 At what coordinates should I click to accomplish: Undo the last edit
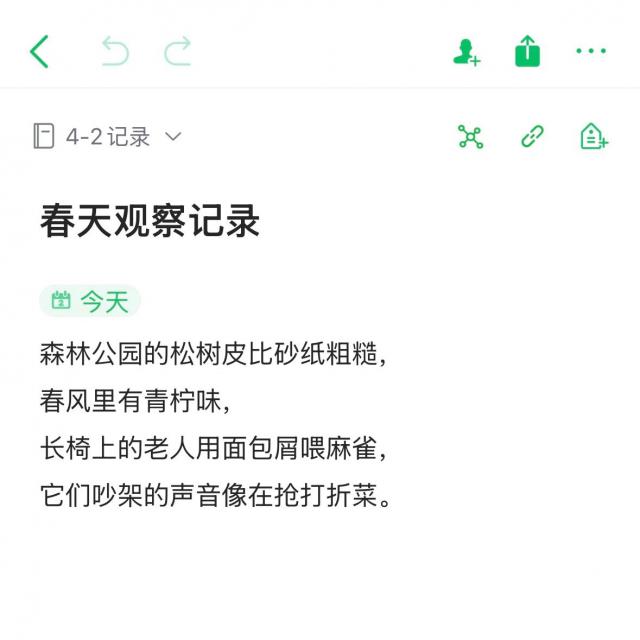tap(115, 51)
